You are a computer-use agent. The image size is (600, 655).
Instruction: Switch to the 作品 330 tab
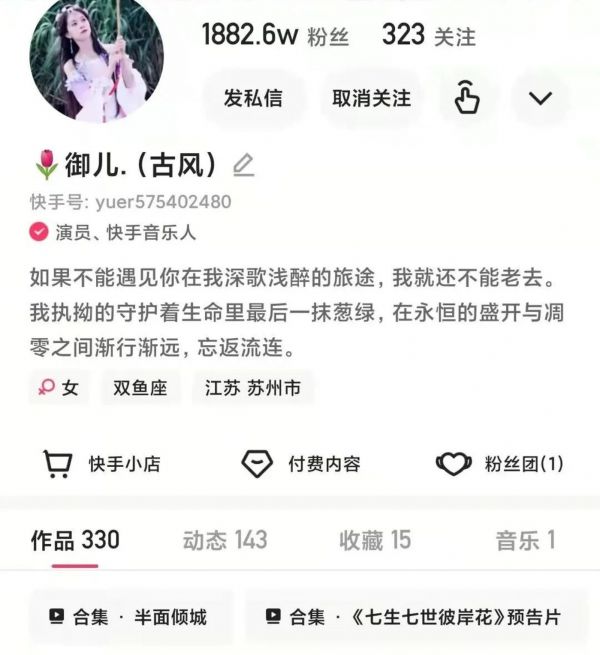75,541
